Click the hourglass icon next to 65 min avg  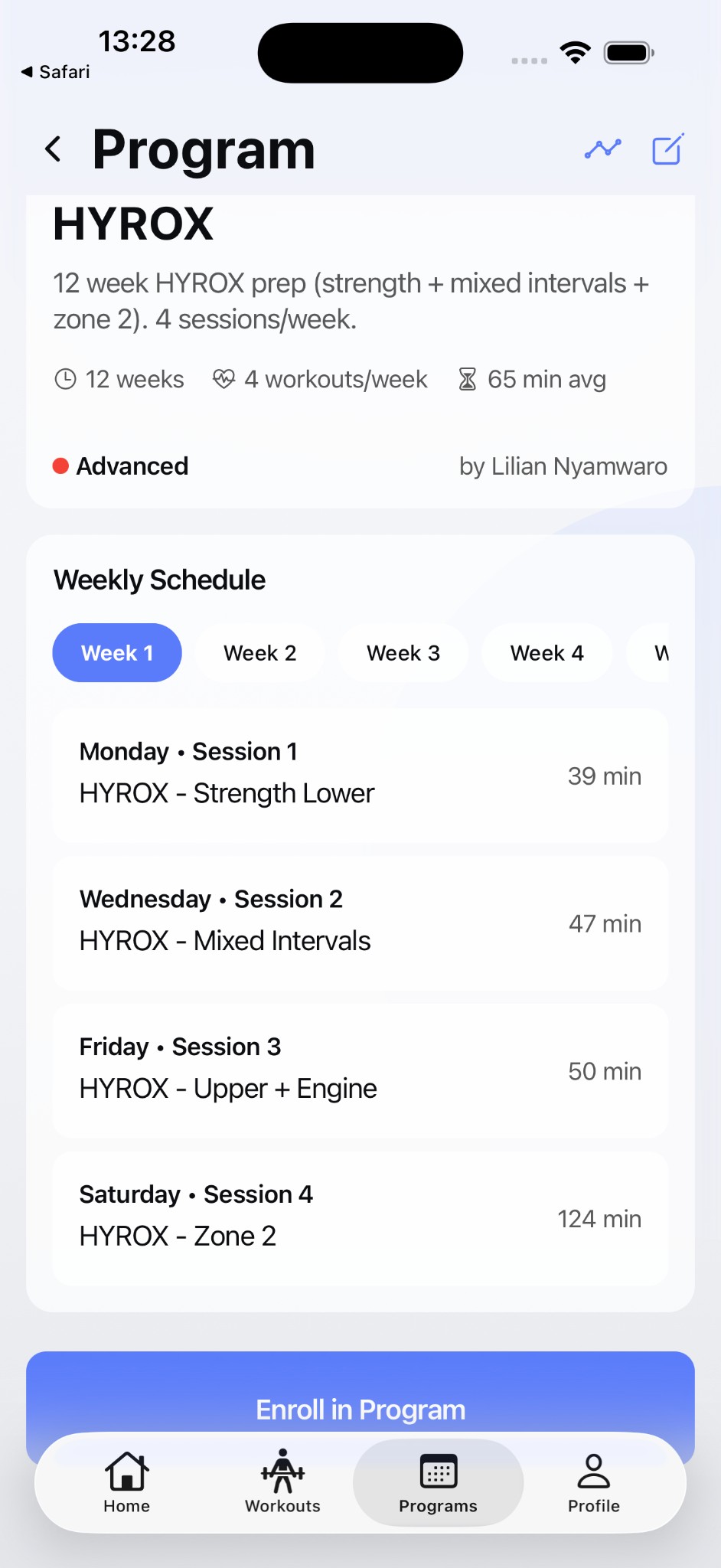(469, 379)
